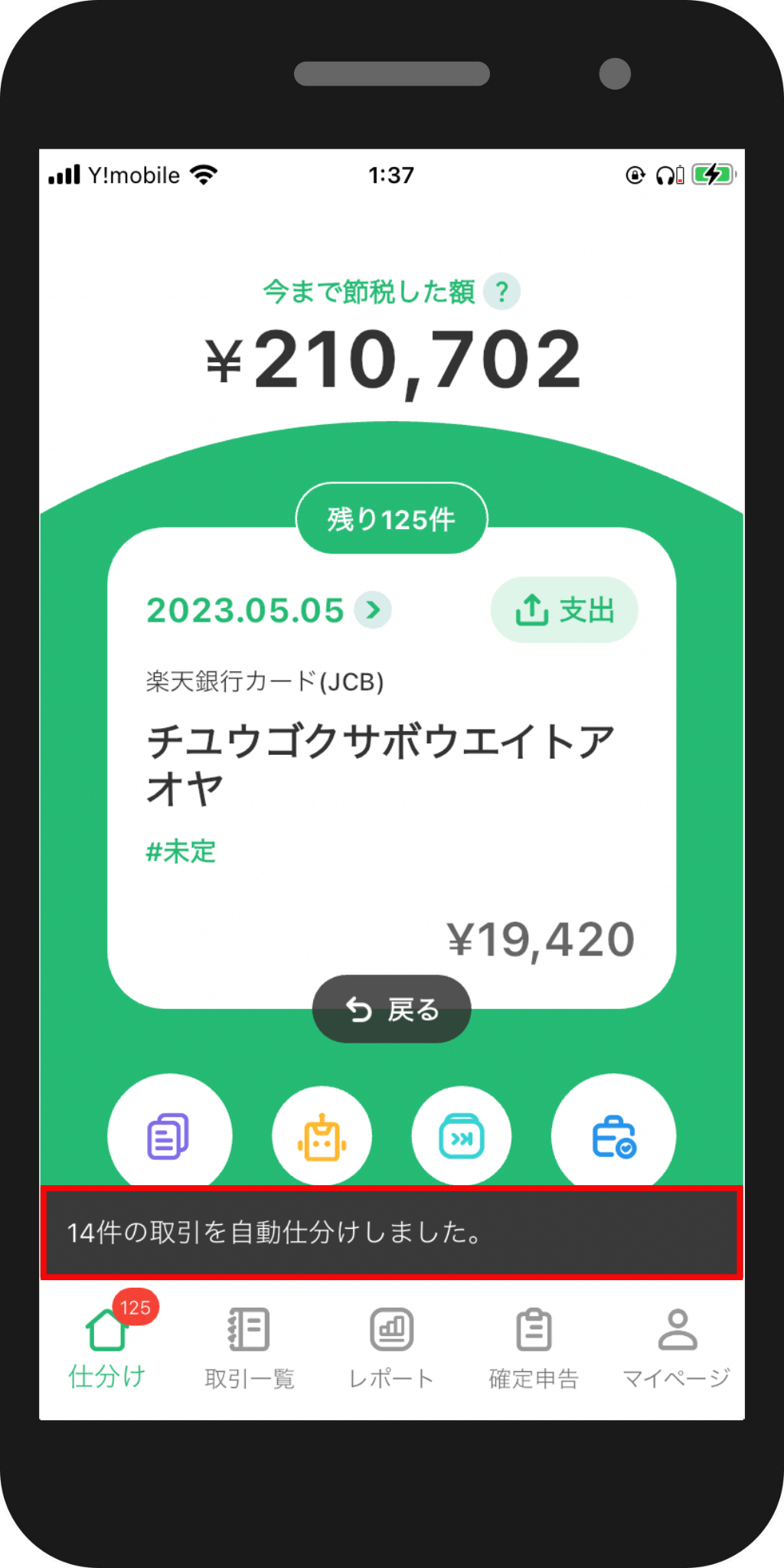784x1568 pixels.
Task: Open the 確定申告 tab
Action: coord(534,1347)
